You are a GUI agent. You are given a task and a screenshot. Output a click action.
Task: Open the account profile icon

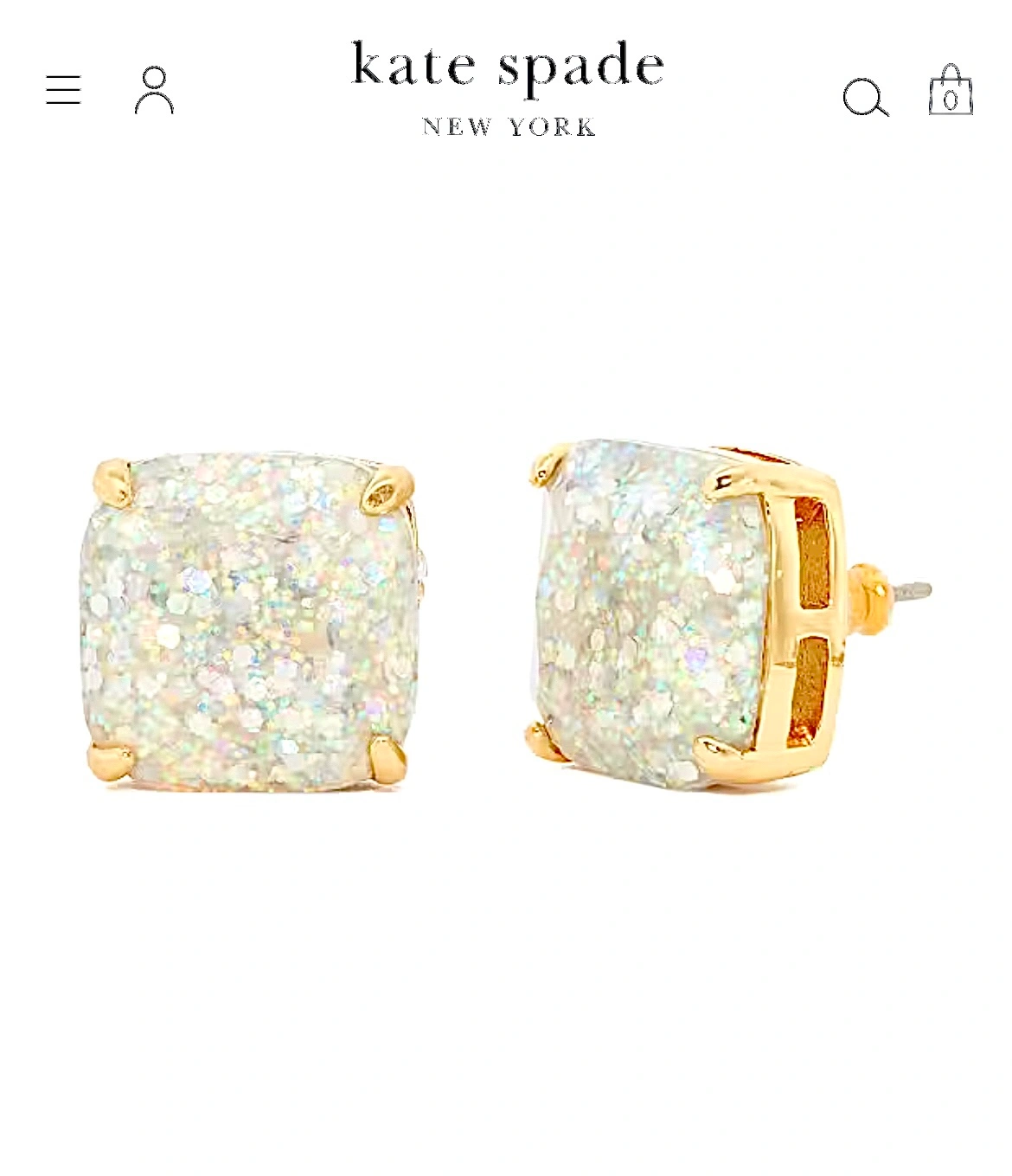154,91
